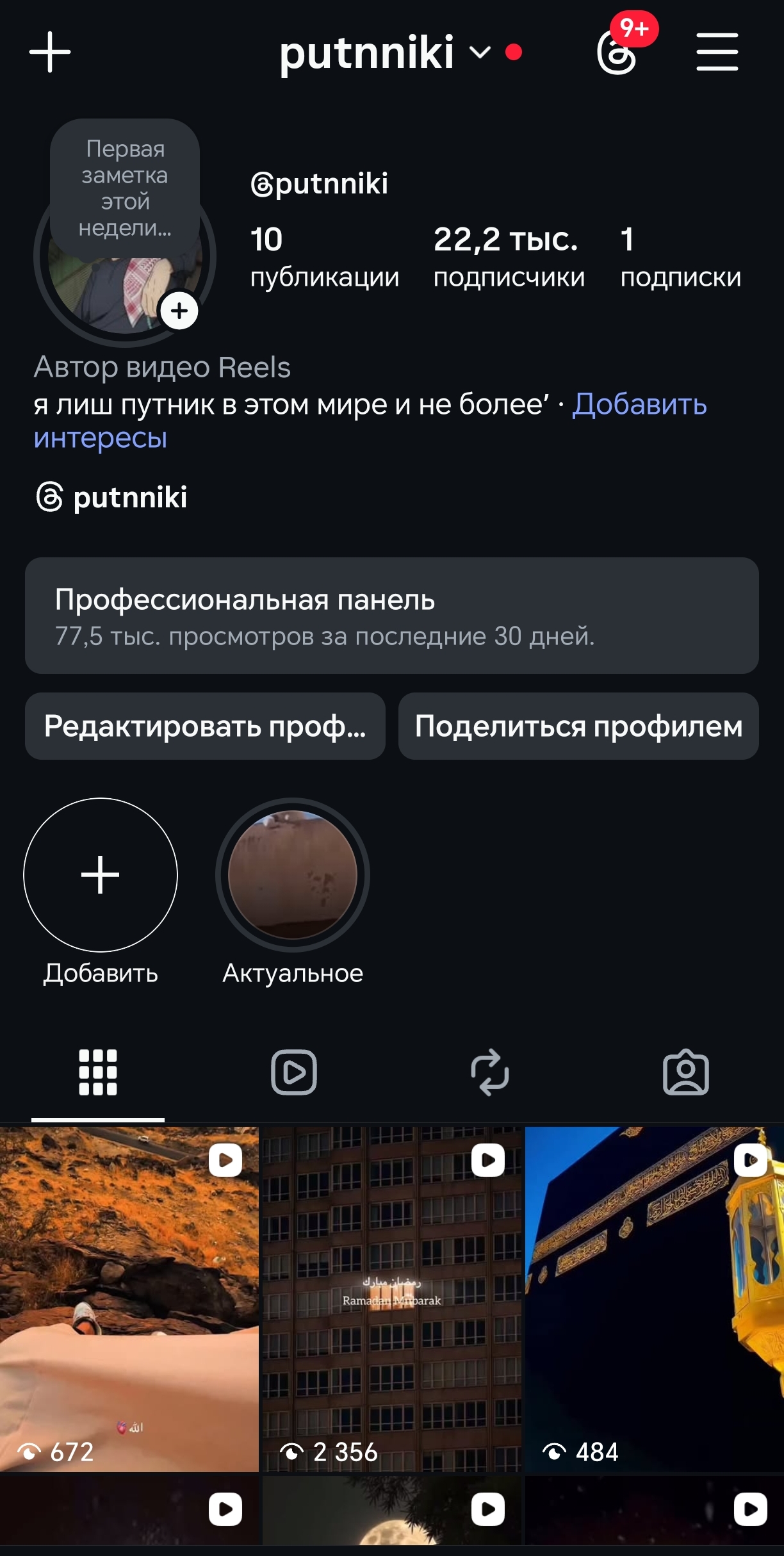The height and width of the screenshot is (1556, 784).
Task: Click the Редактировать профиль button
Action: click(x=204, y=726)
